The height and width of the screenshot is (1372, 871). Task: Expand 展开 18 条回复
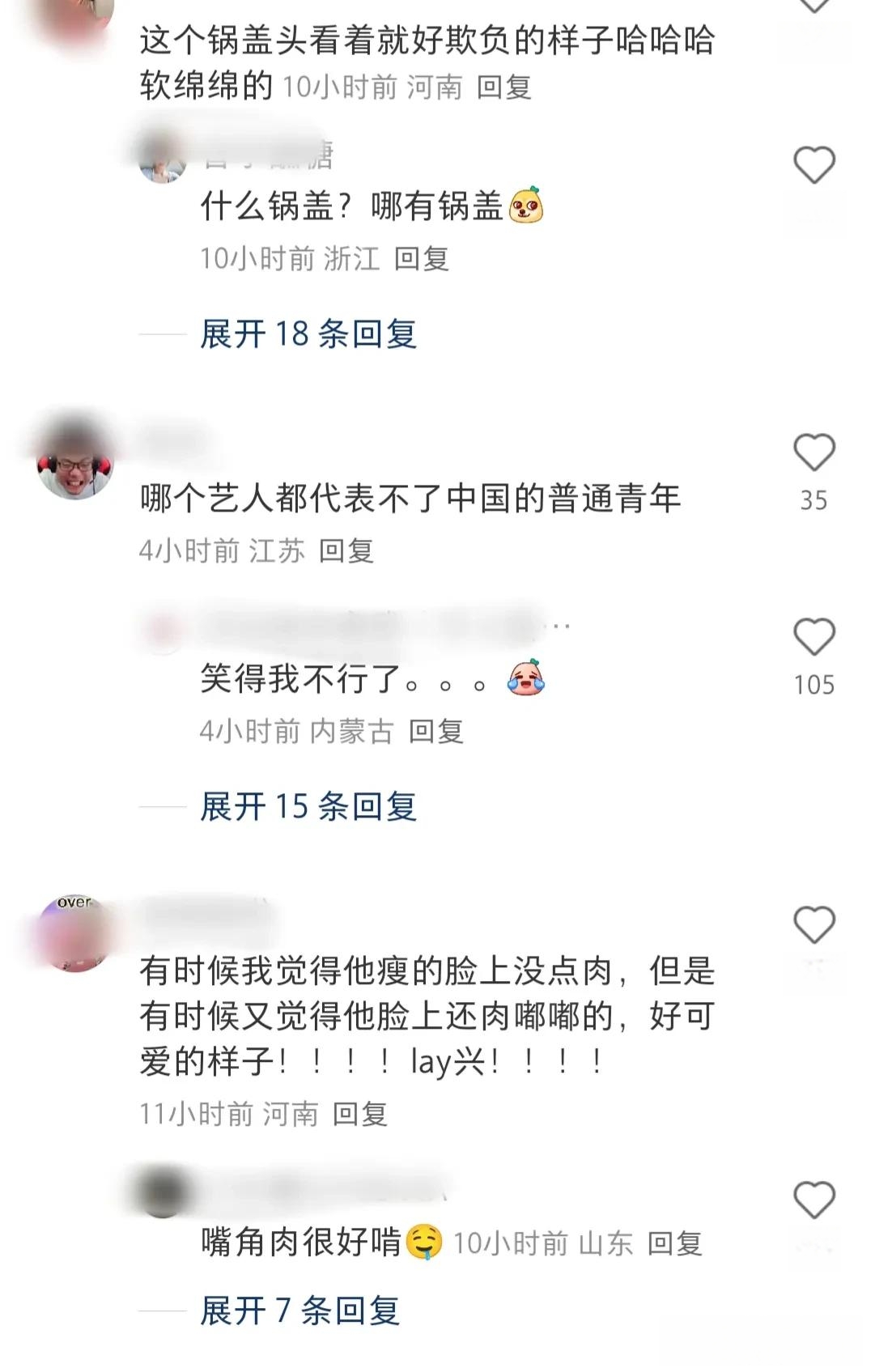[x=308, y=334]
